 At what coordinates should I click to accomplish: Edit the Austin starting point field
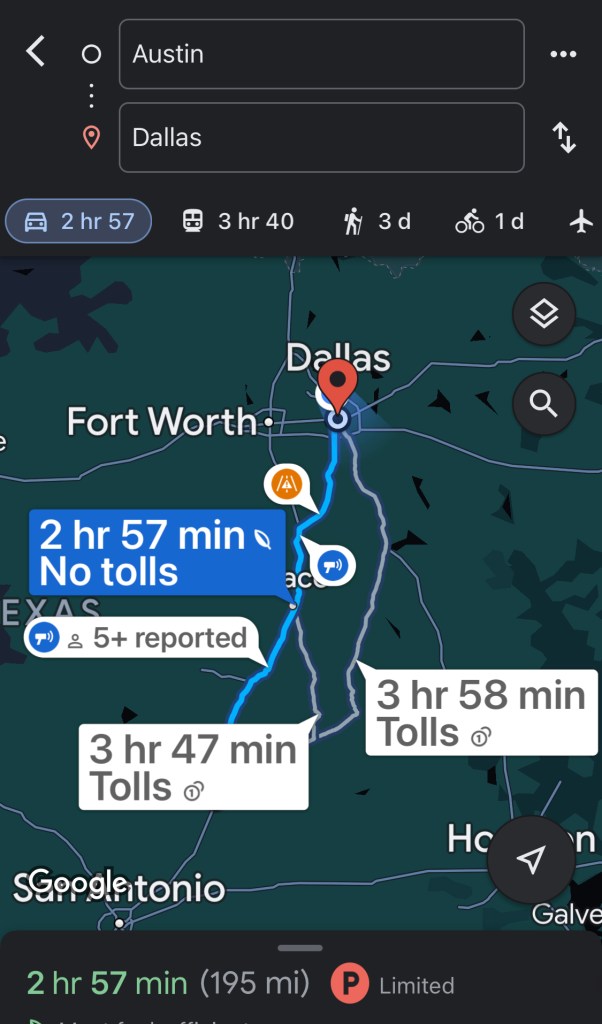[321, 54]
